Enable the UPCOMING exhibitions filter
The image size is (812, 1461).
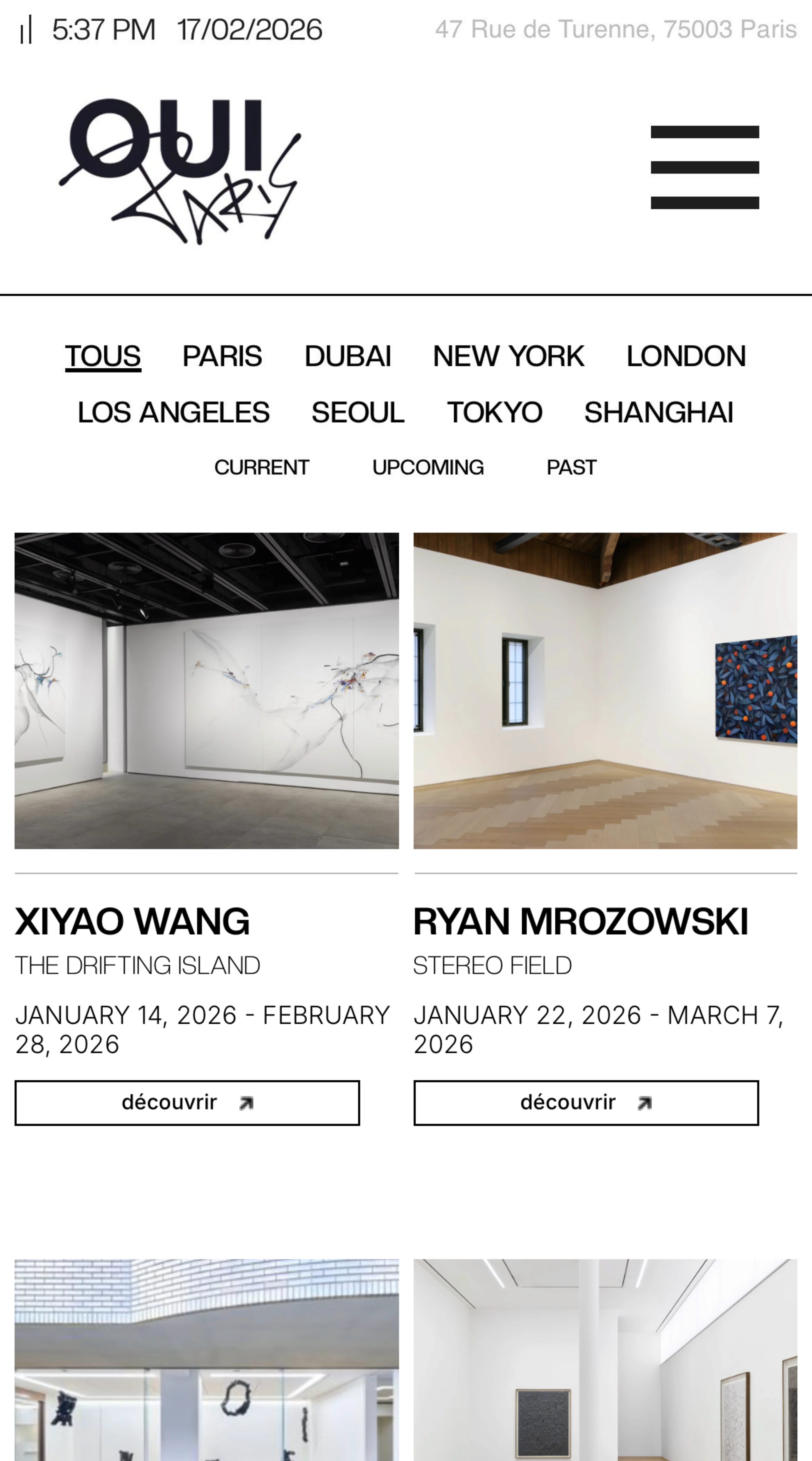[x=429, y=467]
